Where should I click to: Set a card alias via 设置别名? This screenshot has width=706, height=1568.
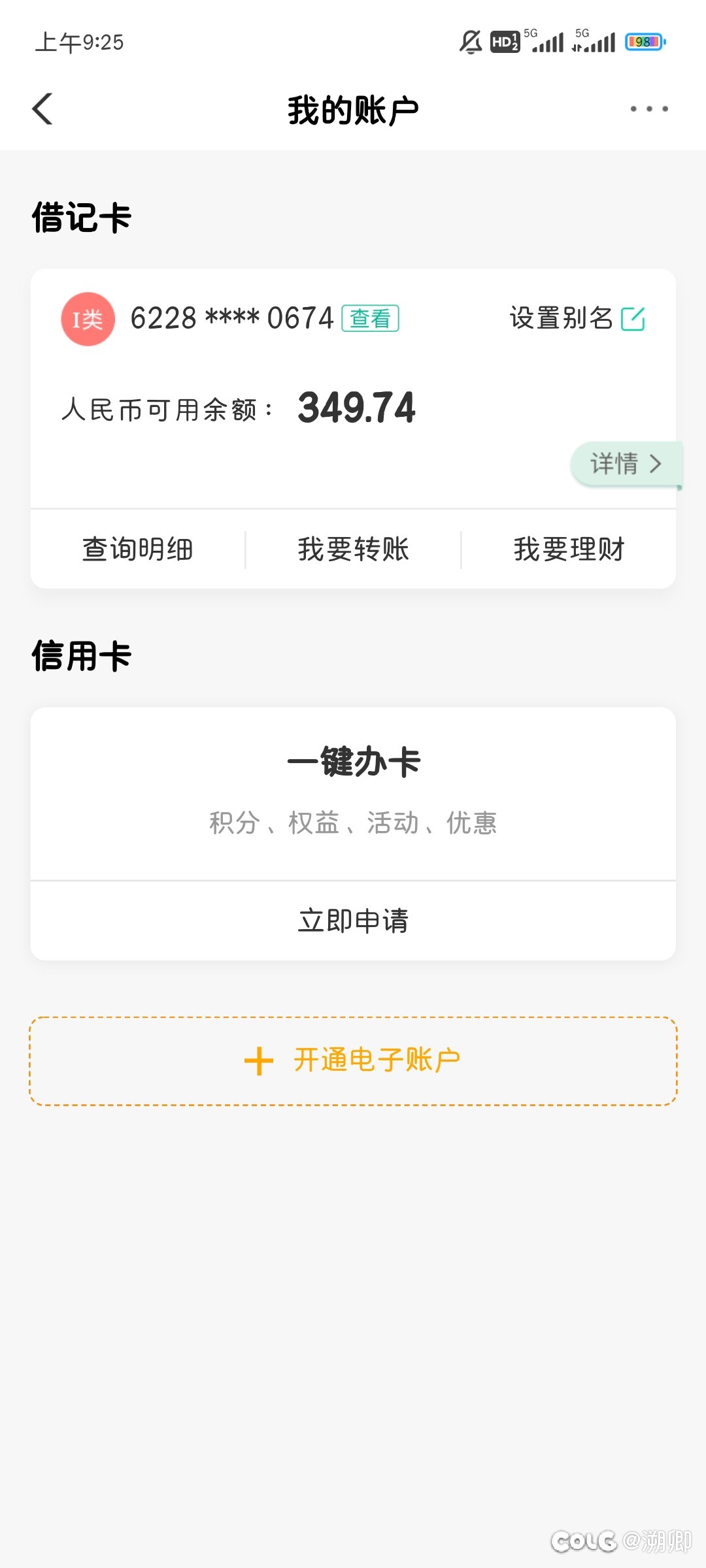pyautogui.click(x=577, y=318)
